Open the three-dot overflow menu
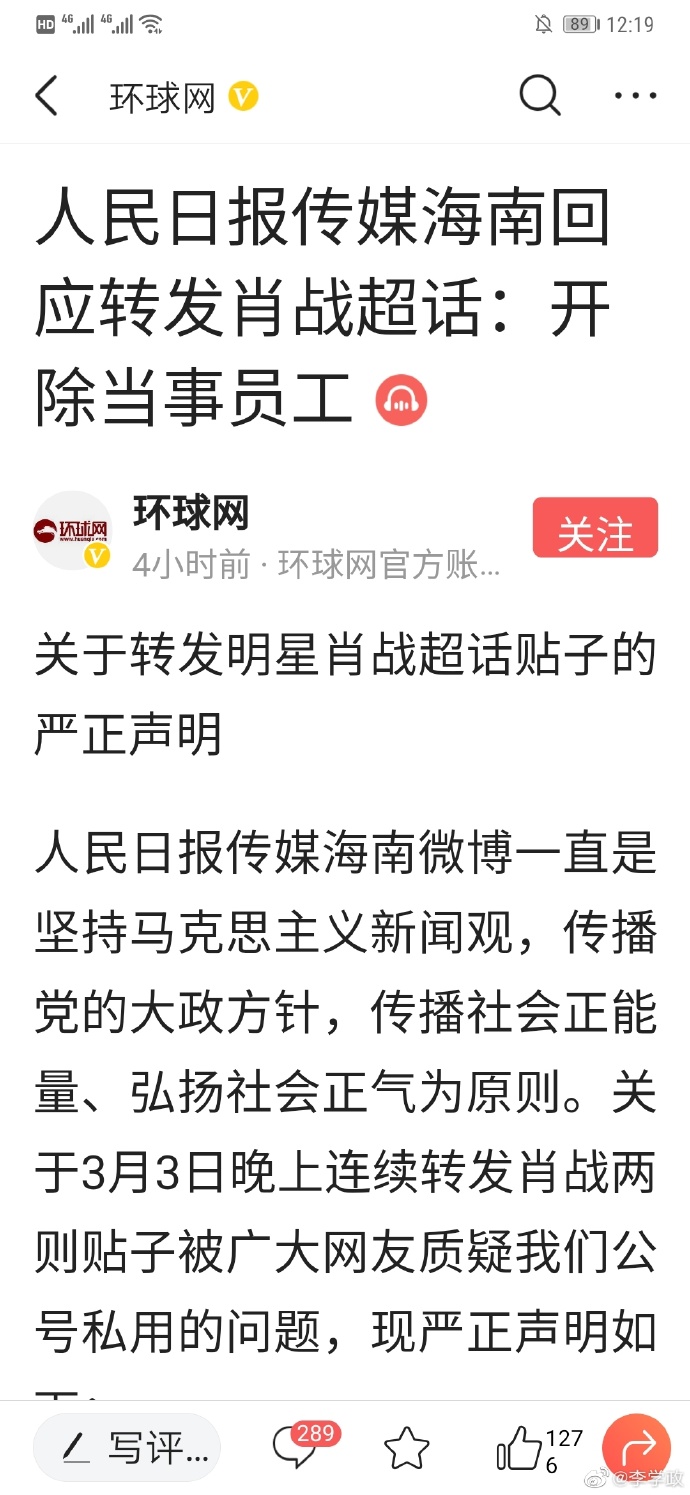Image resolution: width=690 pixels, height=1495 pixels. point(635,96)
